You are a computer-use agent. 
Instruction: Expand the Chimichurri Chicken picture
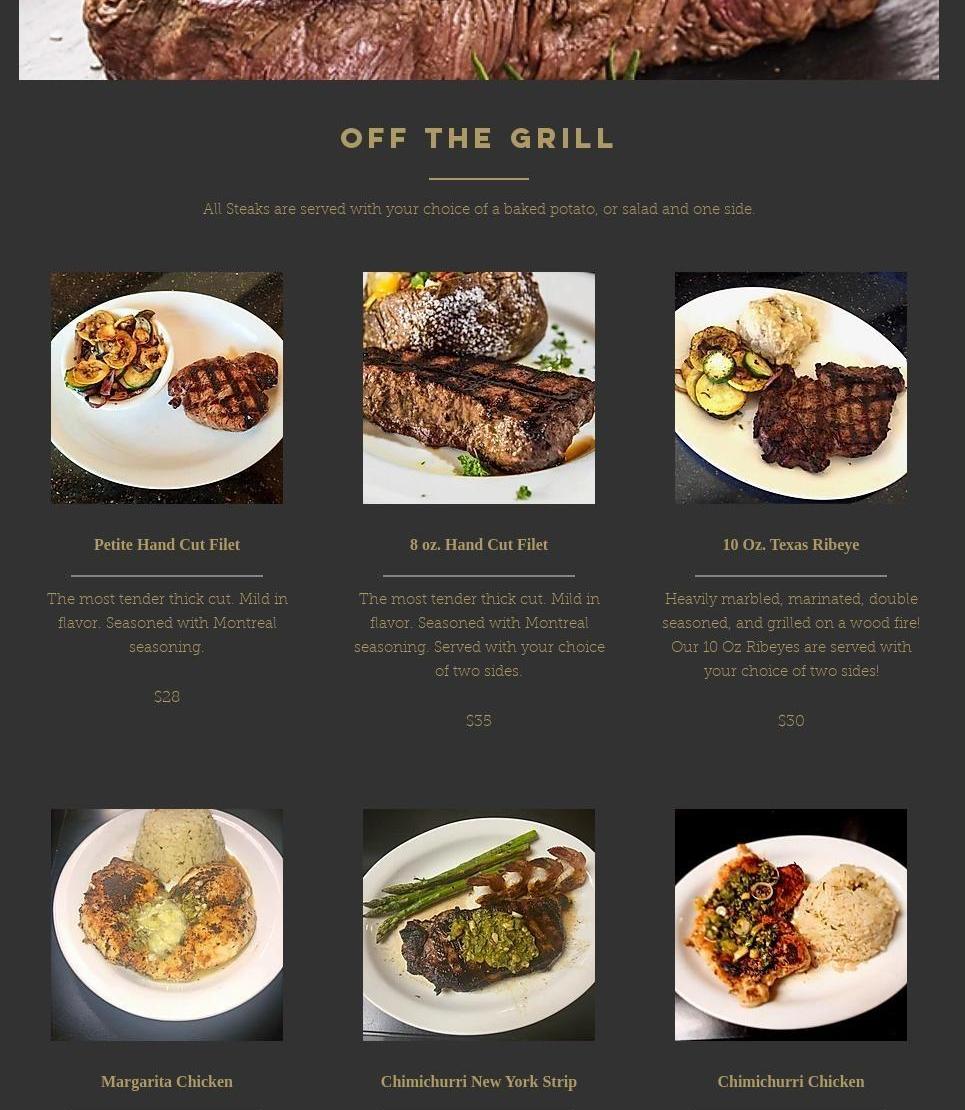pos(791,925)
